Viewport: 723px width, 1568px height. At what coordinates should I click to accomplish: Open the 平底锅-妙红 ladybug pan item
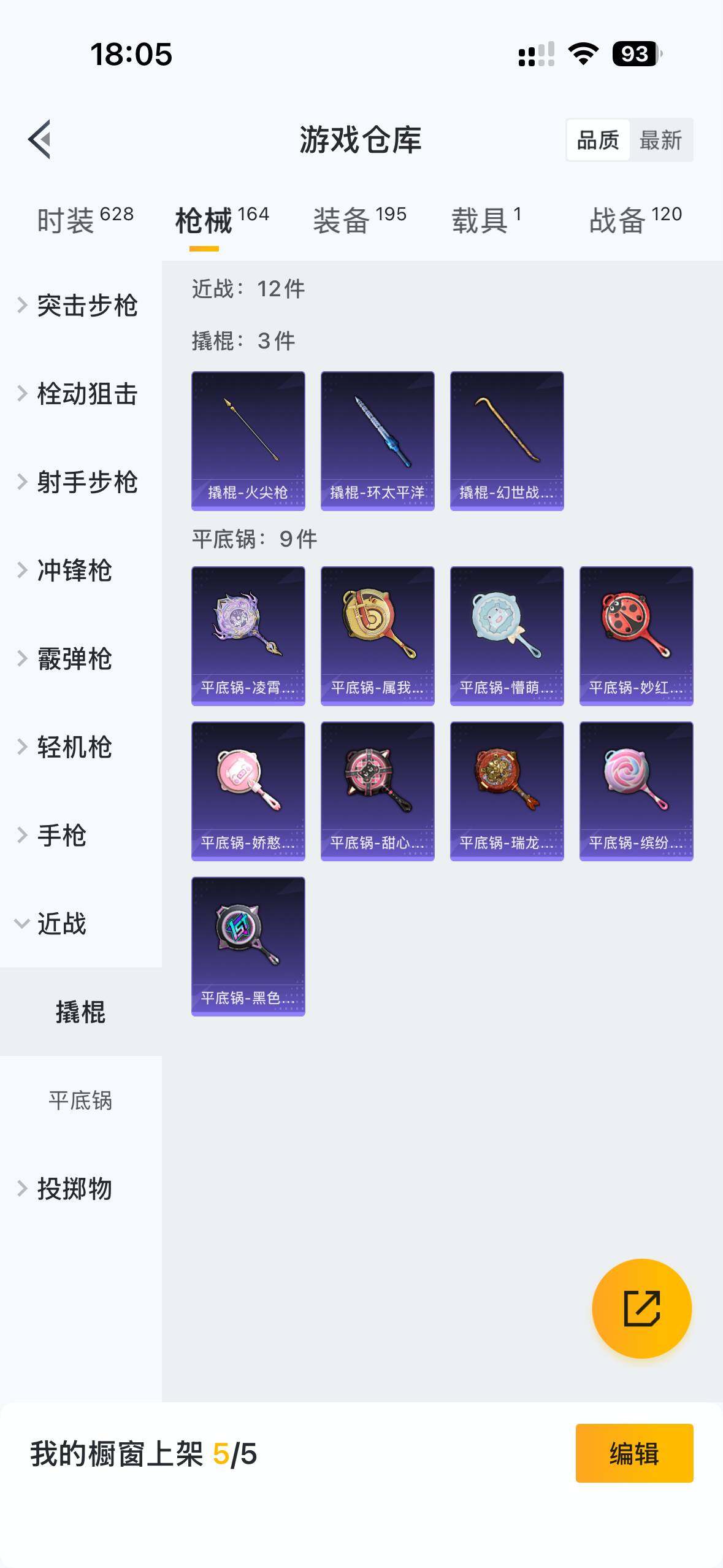[636, 636]
